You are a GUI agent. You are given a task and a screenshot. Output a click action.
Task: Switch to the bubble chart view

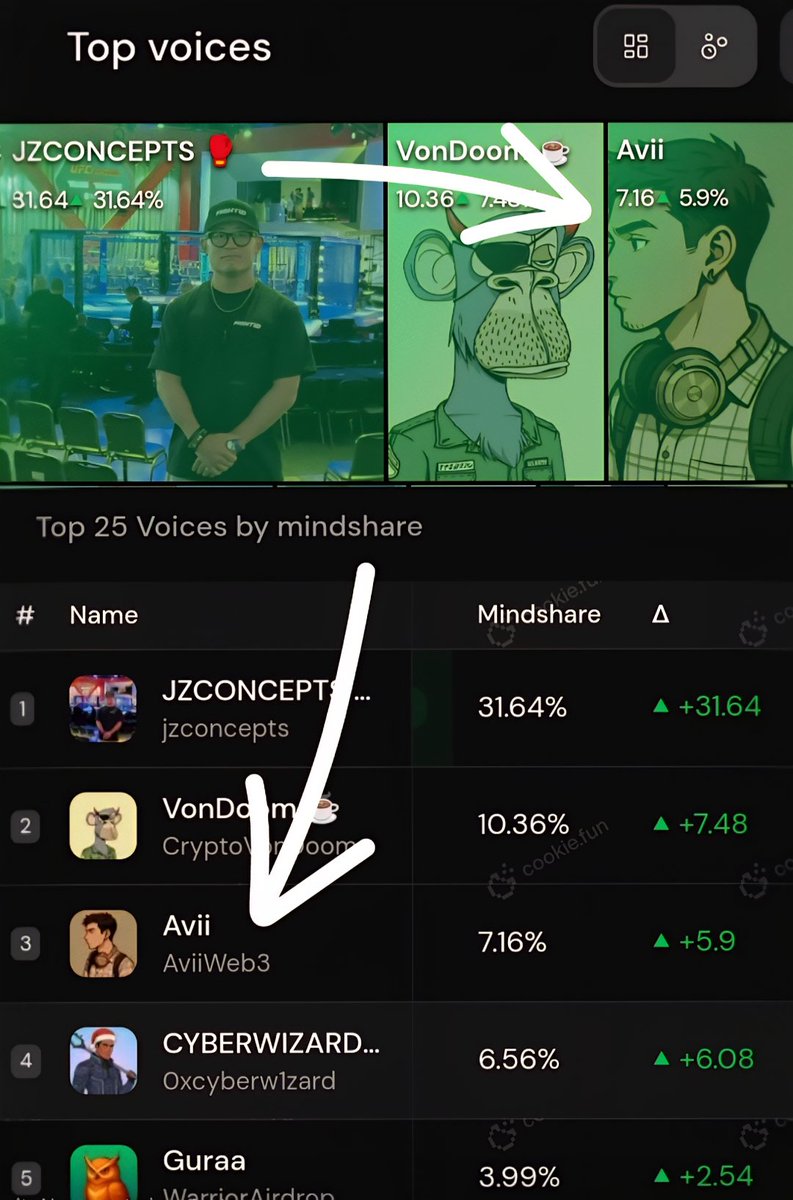pyautogui.click(x=714, y=46)
